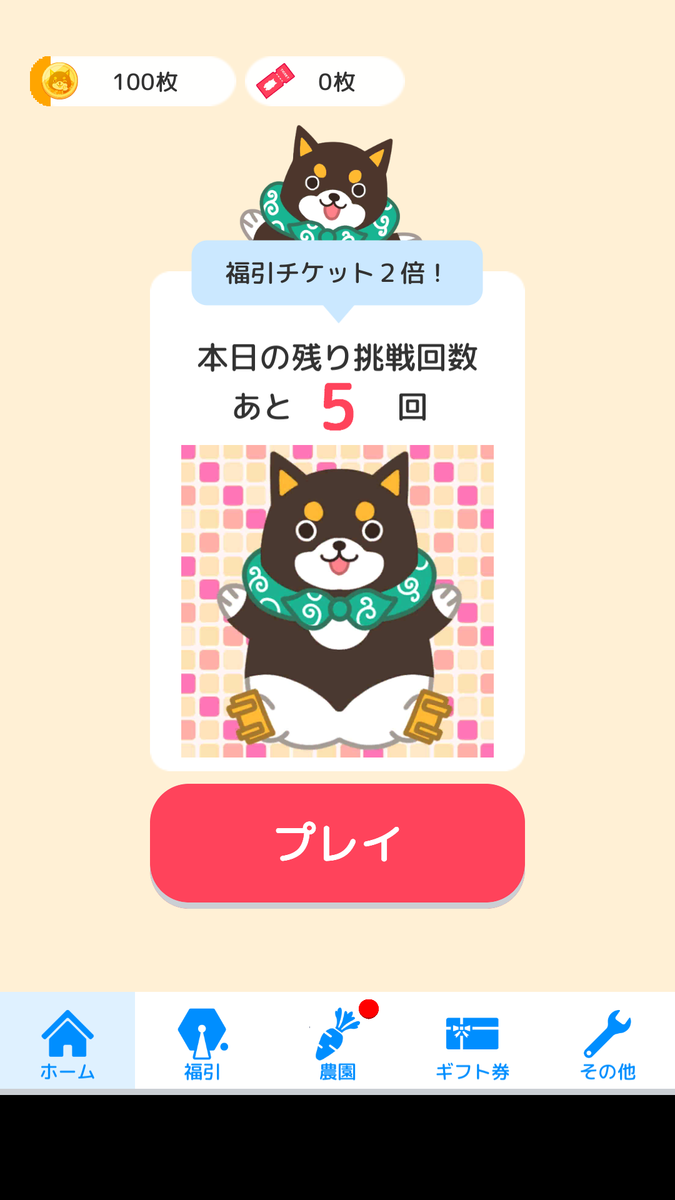Screen dimensions: 675x1200
Task: Select the ギフト券 tab
Action: click(472, 1042)
